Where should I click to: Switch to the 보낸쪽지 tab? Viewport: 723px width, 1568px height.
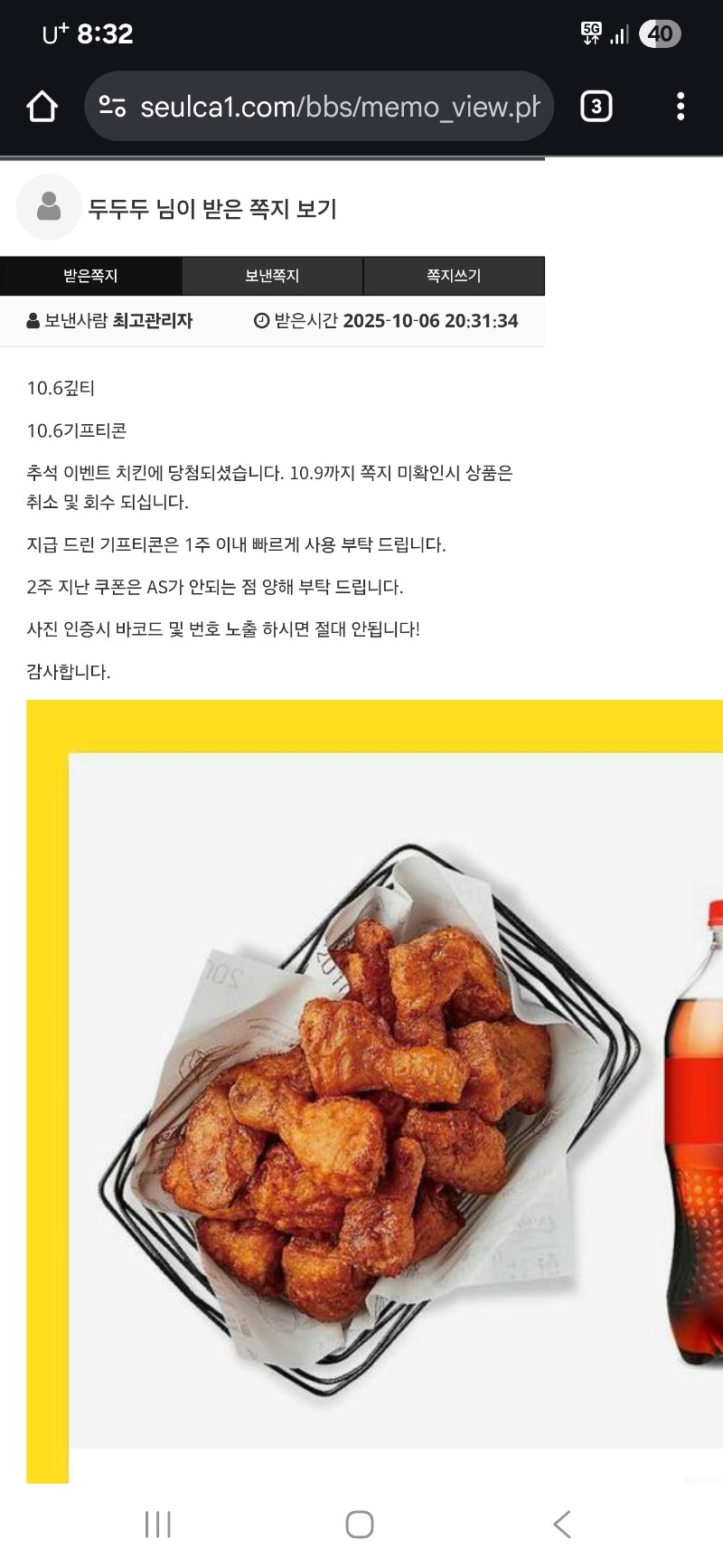272,276
